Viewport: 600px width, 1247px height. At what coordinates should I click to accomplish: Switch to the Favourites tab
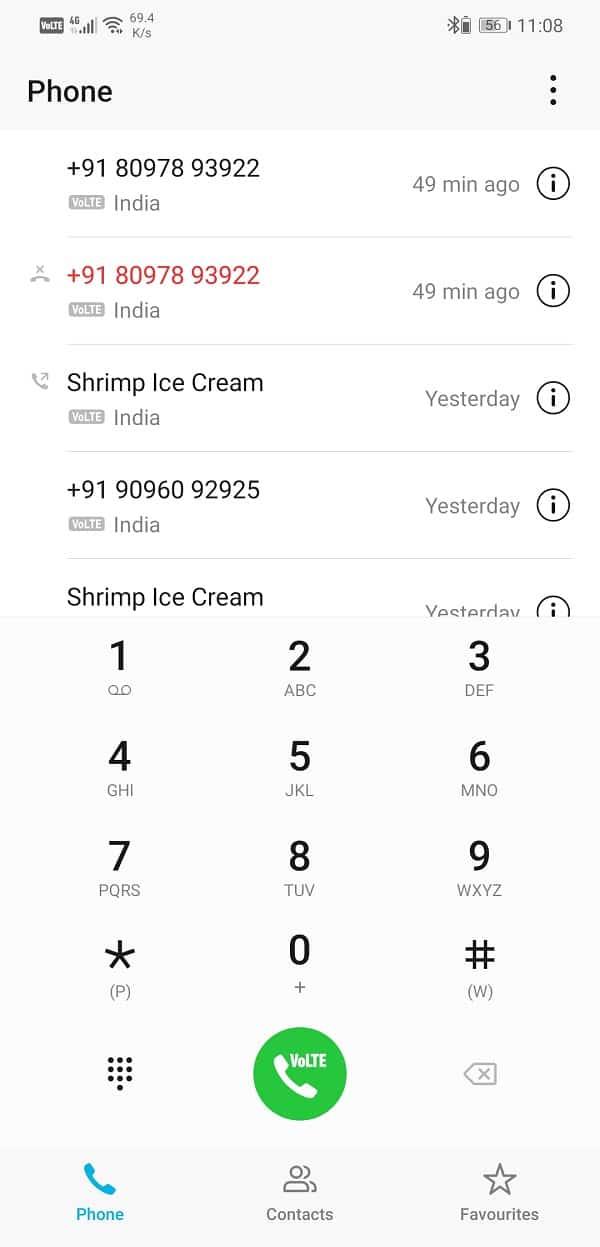pyautogui.click(x=499, y=1193)
